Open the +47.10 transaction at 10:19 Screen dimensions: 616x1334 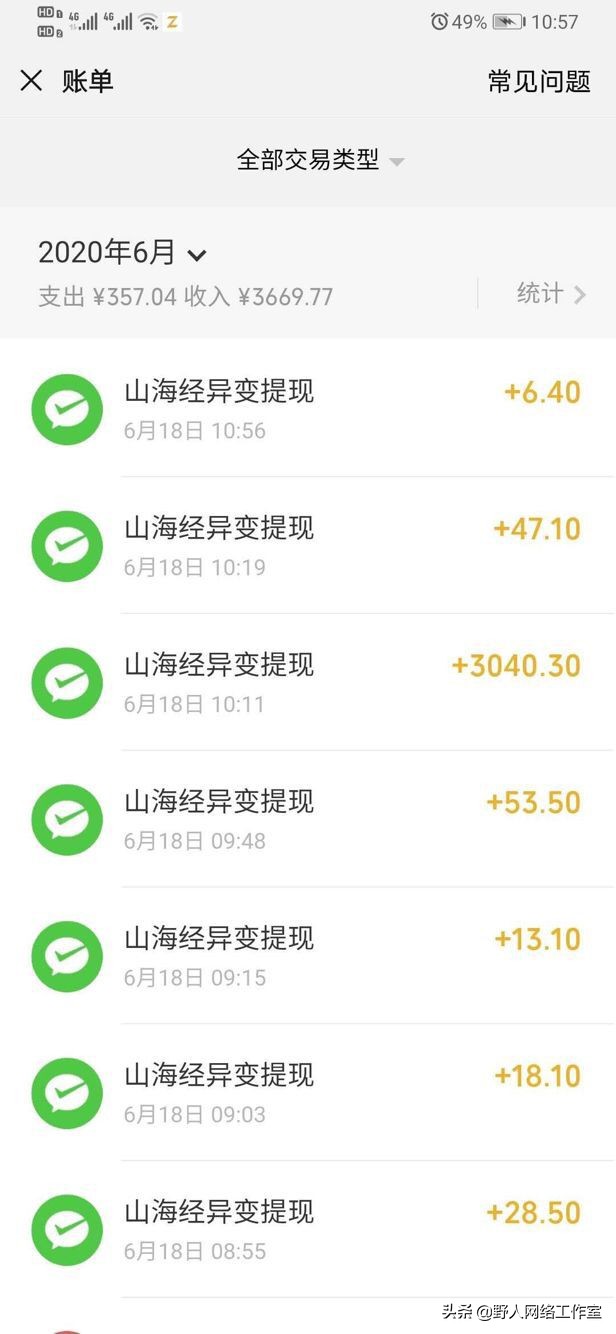(x=308, y=545)
